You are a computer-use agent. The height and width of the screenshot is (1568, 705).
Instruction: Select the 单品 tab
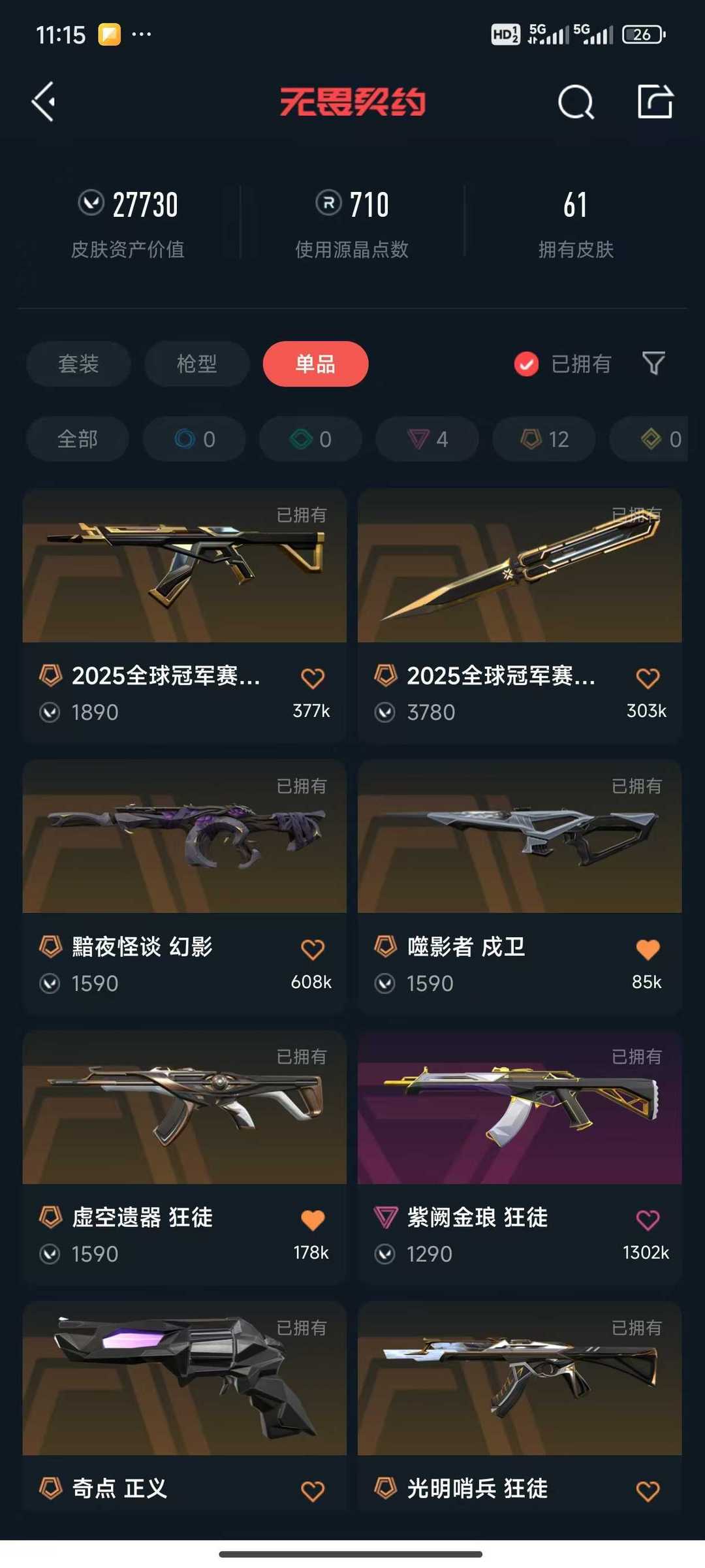(315, 364)
